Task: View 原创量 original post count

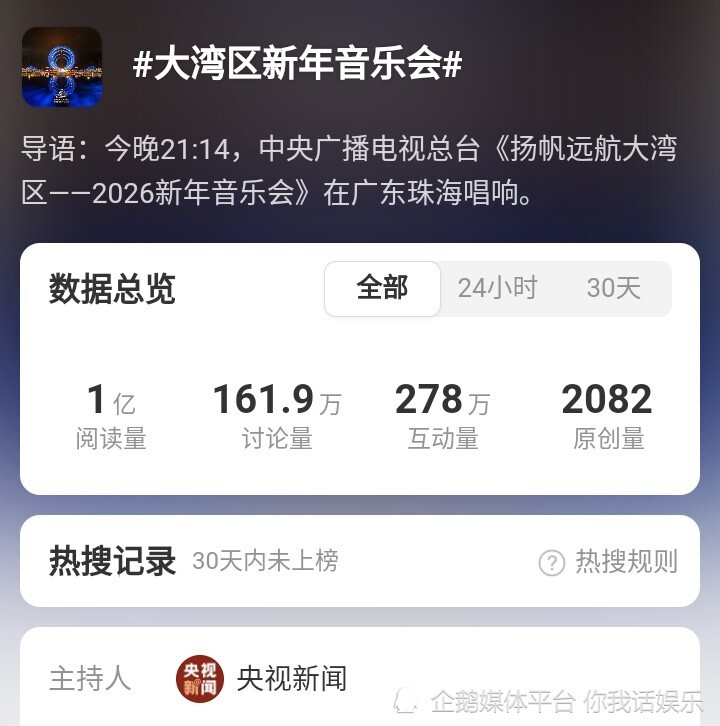Action: click(608, 410)
